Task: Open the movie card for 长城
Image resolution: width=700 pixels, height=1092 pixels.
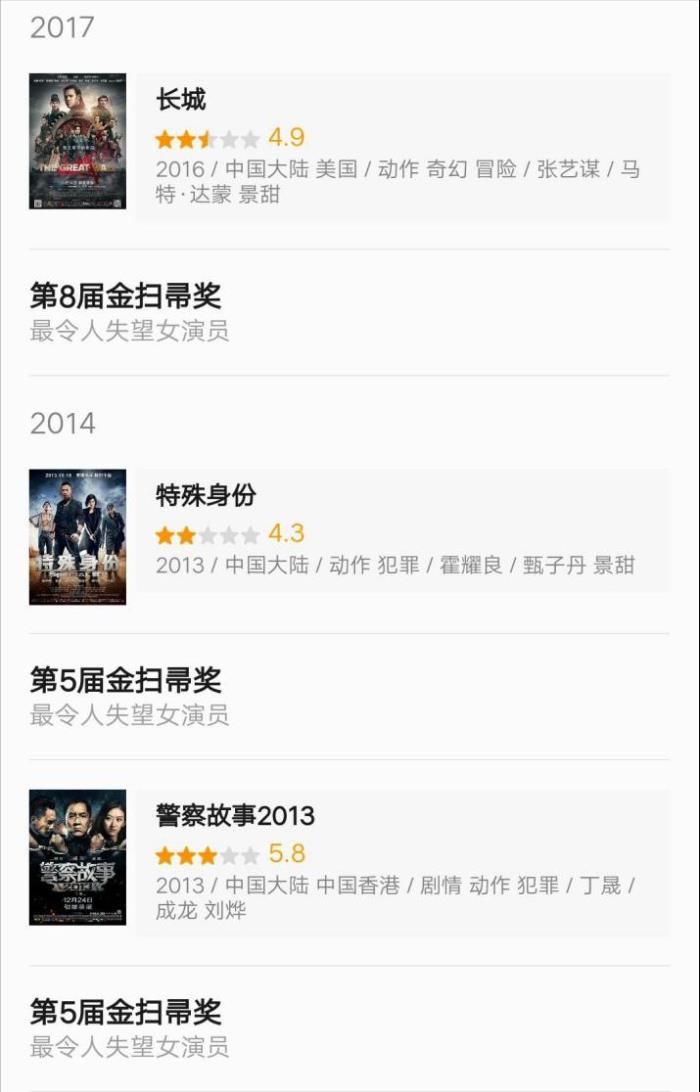Action: pyautogui.click(x=400, y=145)
